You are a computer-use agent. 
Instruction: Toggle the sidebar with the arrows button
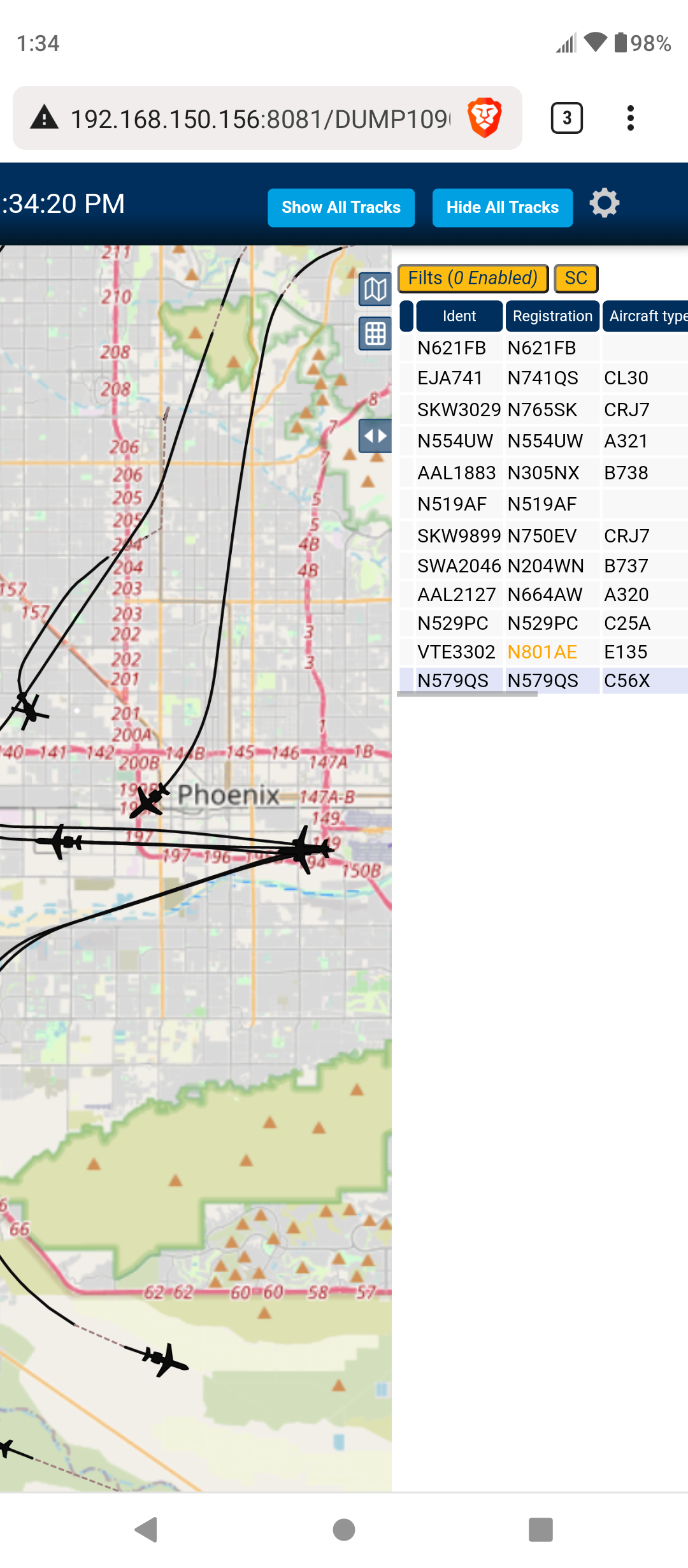pos(375,437)
